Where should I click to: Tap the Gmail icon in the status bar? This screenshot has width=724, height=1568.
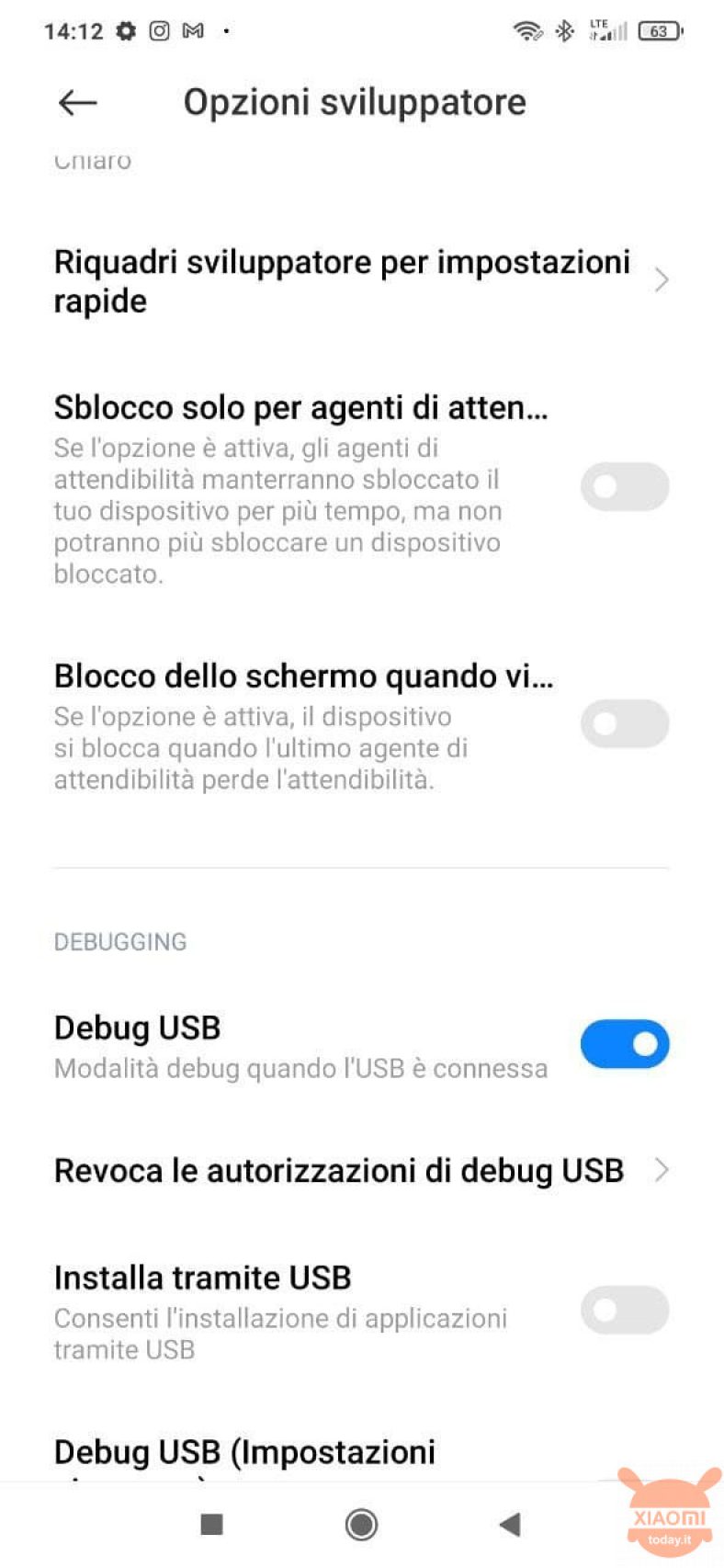(x=196, y=29)
